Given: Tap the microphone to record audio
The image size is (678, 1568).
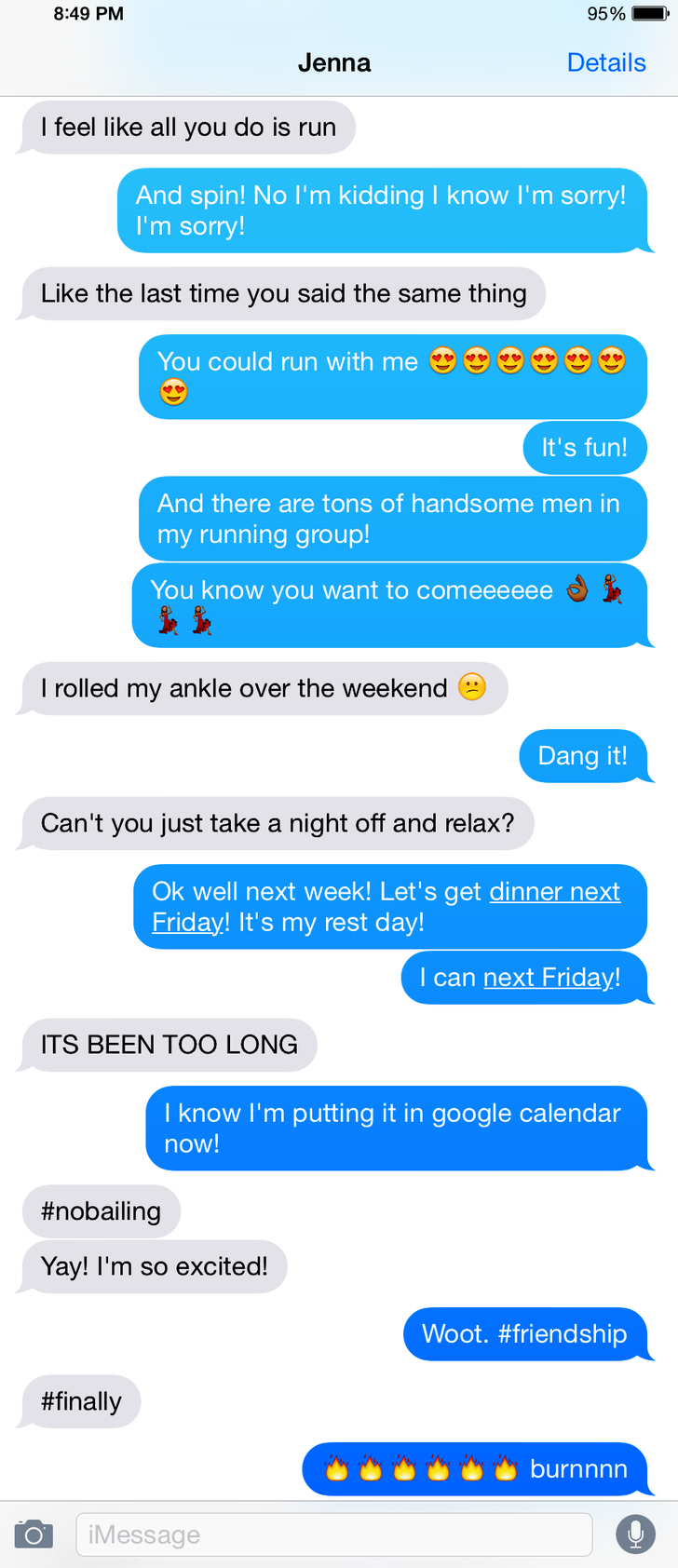Looking at the screenshot, I should click(635, 1534).
